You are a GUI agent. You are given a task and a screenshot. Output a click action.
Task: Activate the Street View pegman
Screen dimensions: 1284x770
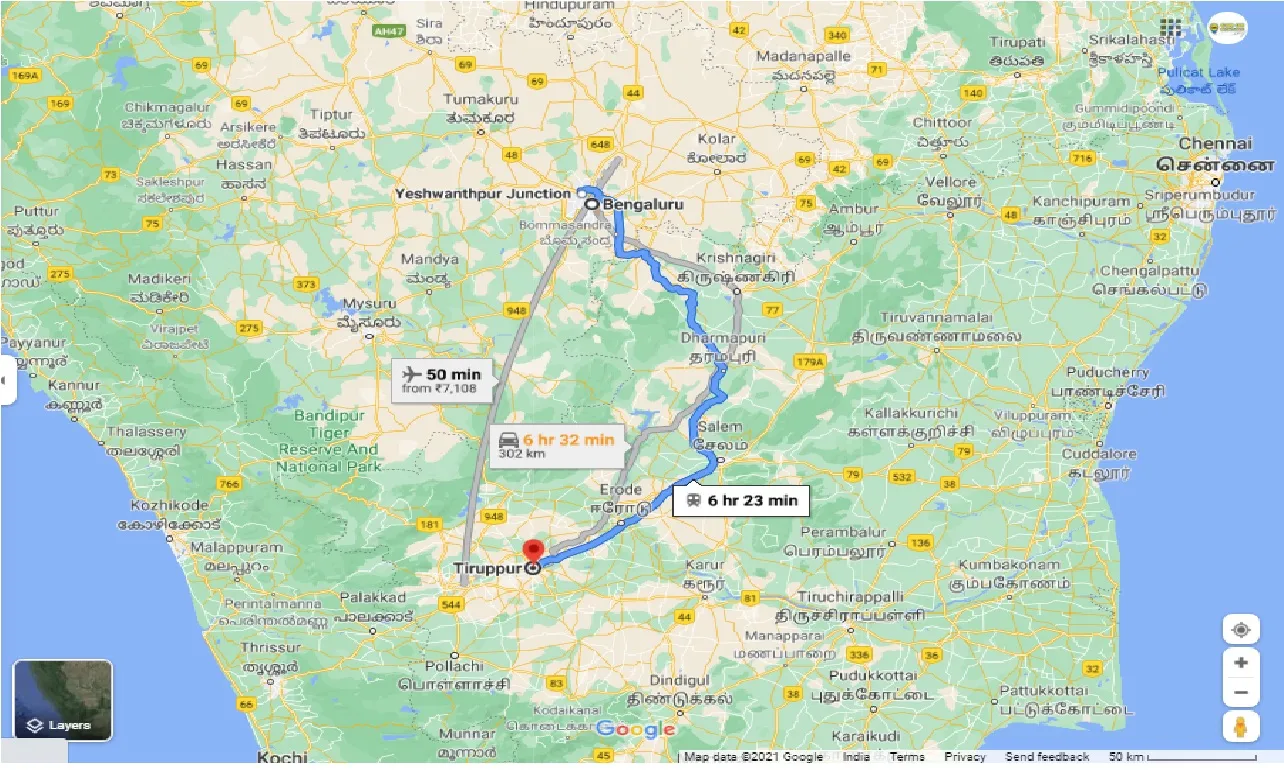pyautogui.click(x=1240, y=727)
